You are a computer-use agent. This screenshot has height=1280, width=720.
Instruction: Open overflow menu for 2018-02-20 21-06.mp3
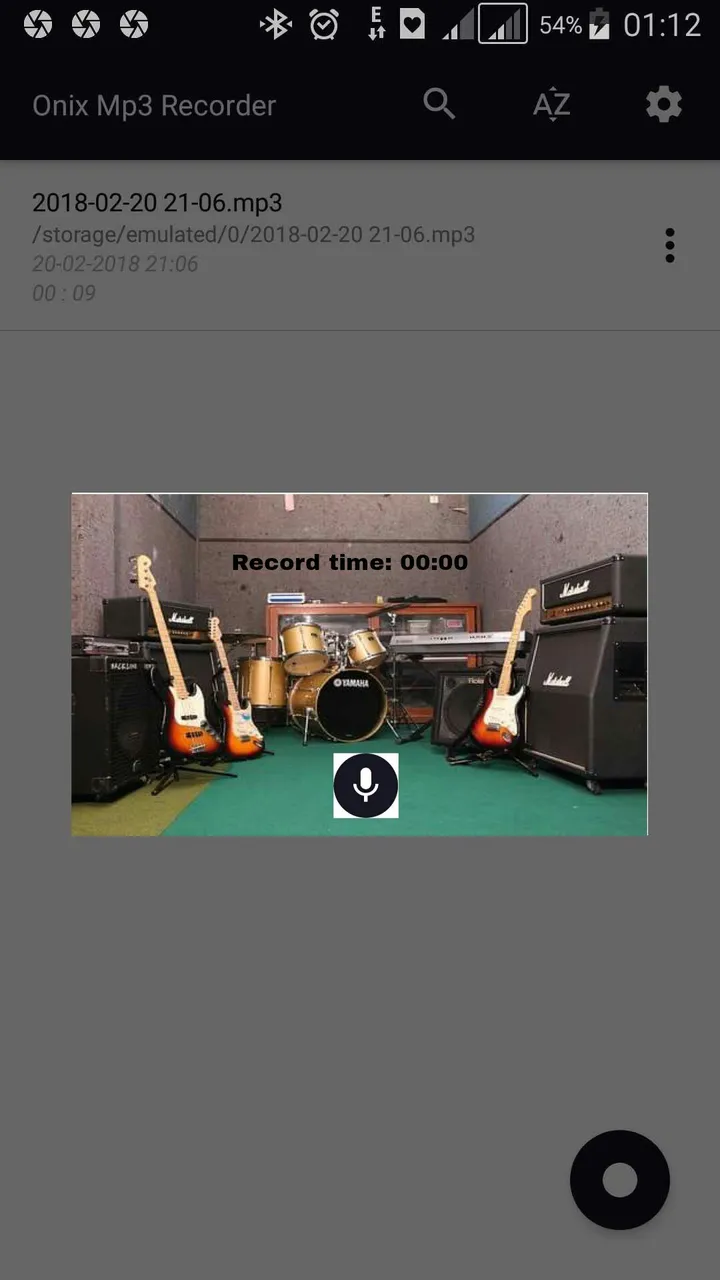669,246
